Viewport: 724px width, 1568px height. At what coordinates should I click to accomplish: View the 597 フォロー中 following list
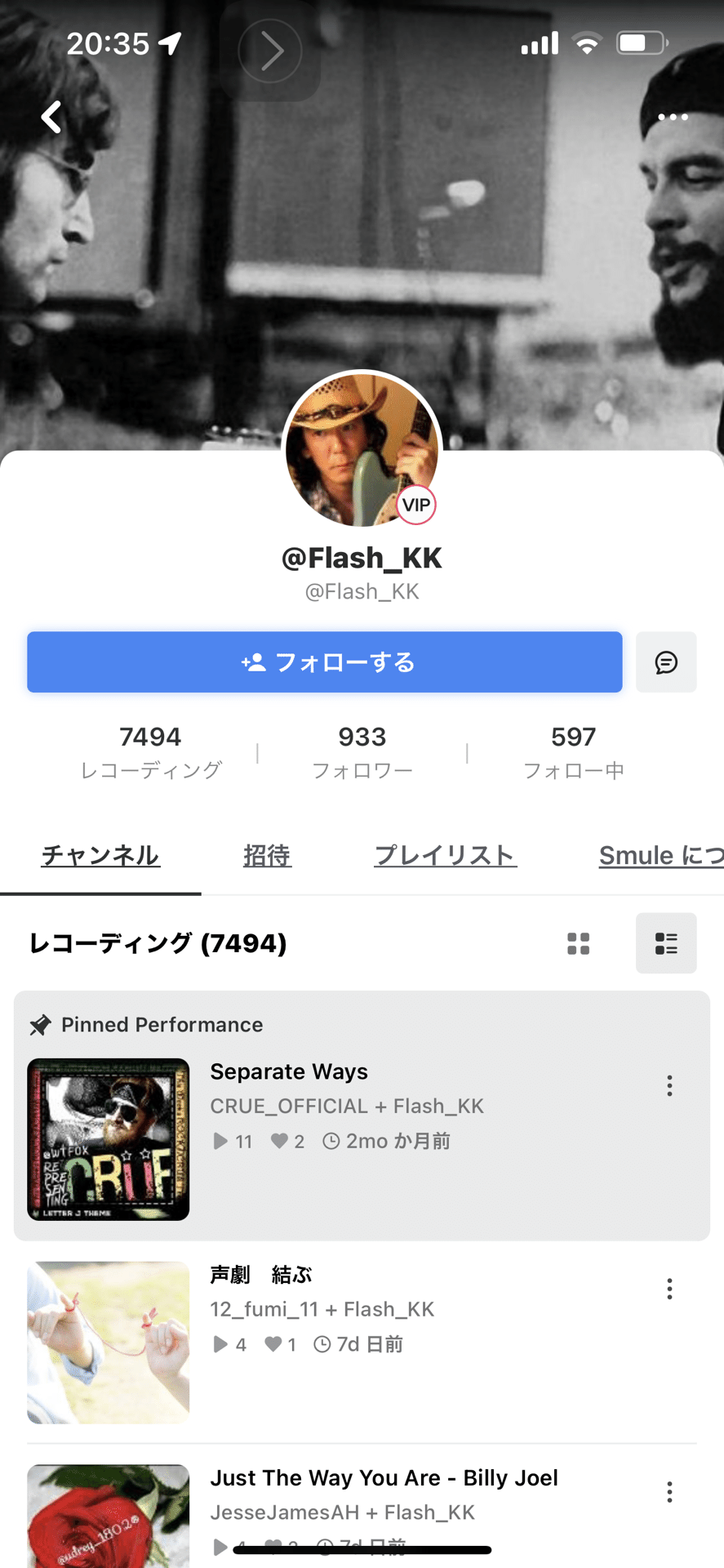click(573, 751)
